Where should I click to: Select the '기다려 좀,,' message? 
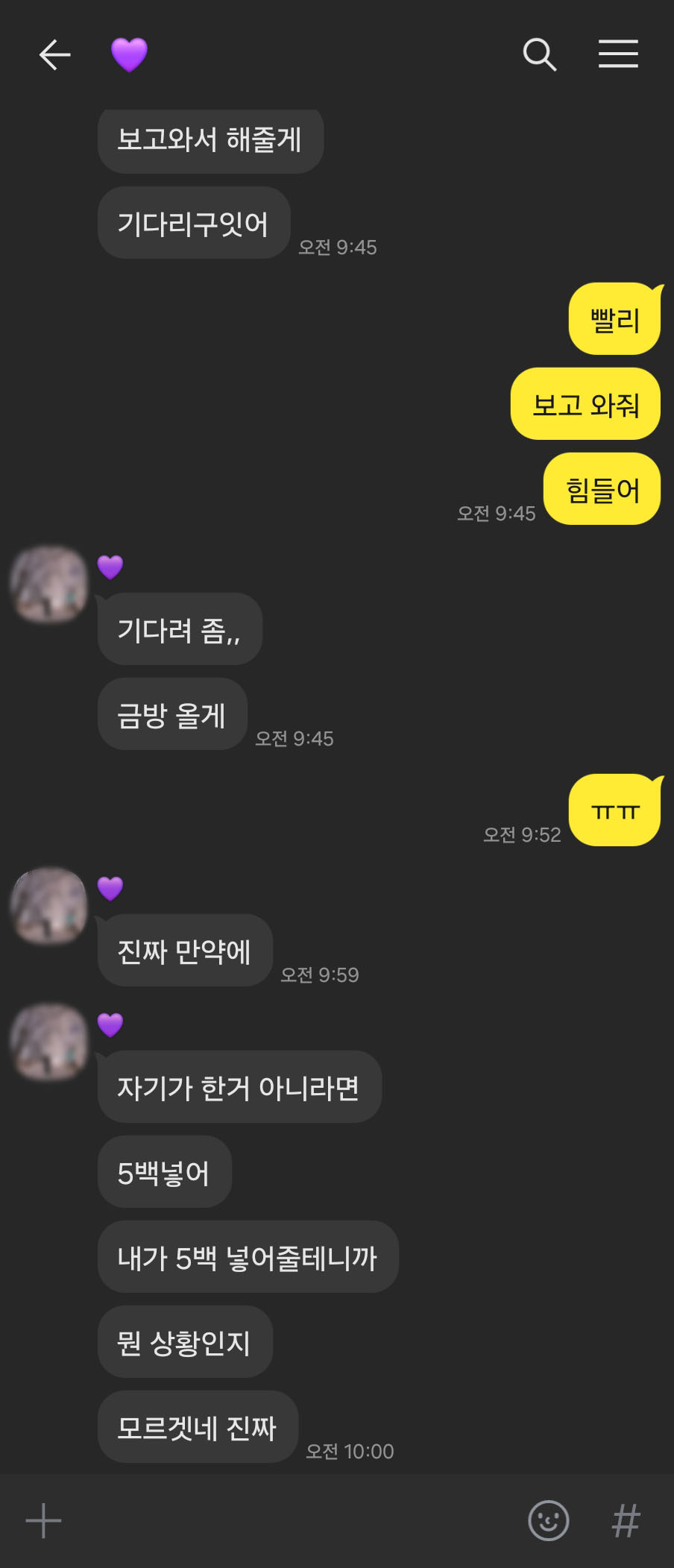[x=179, y=629]
